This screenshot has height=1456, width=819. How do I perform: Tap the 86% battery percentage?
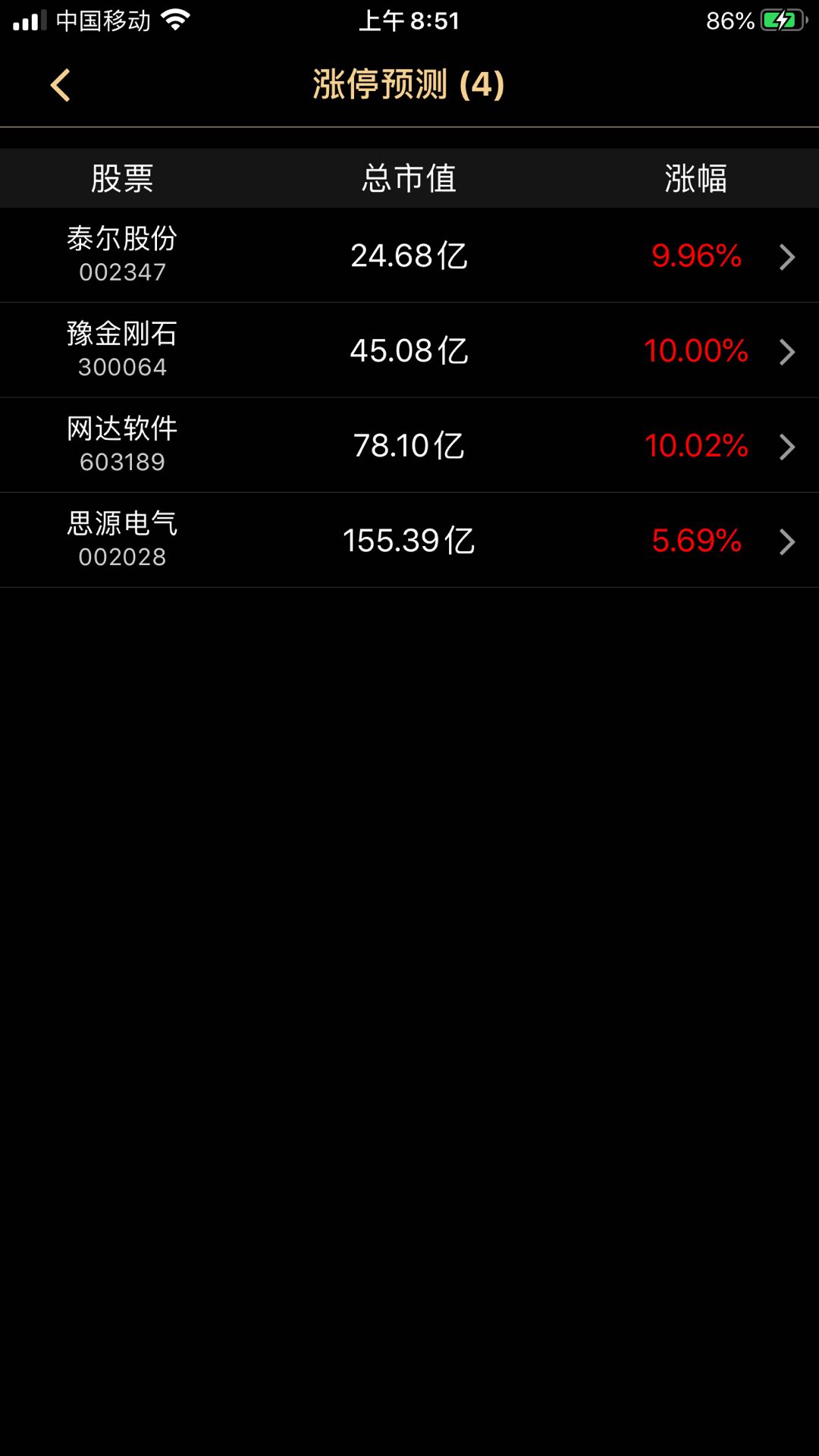point(730,20)
